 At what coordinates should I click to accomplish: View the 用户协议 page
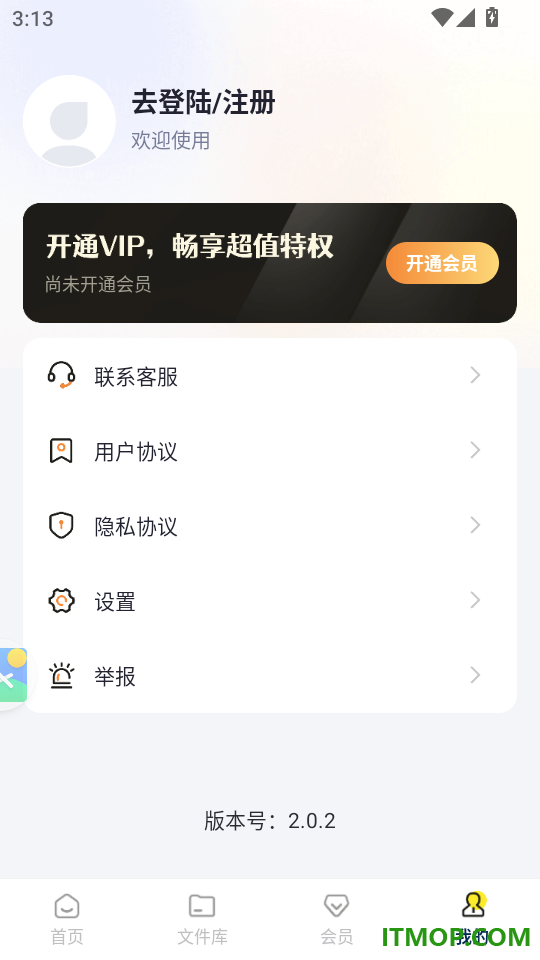[270, 451]
